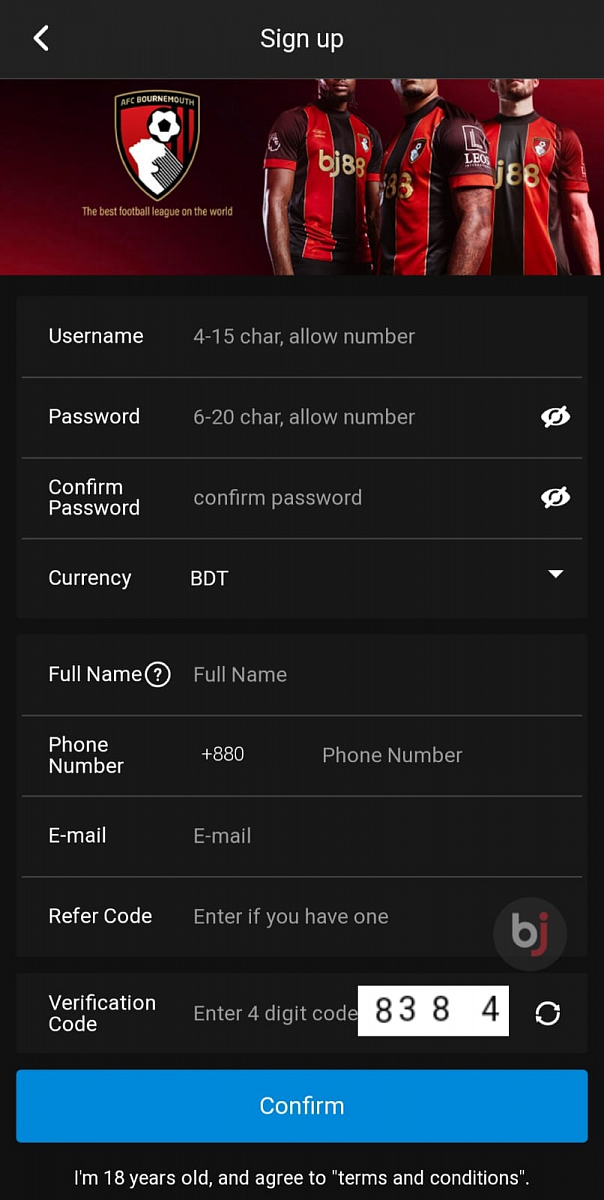Tap the Verification Code input field
This screenshot has width=604, height=1200.
tap(272, 1013)
